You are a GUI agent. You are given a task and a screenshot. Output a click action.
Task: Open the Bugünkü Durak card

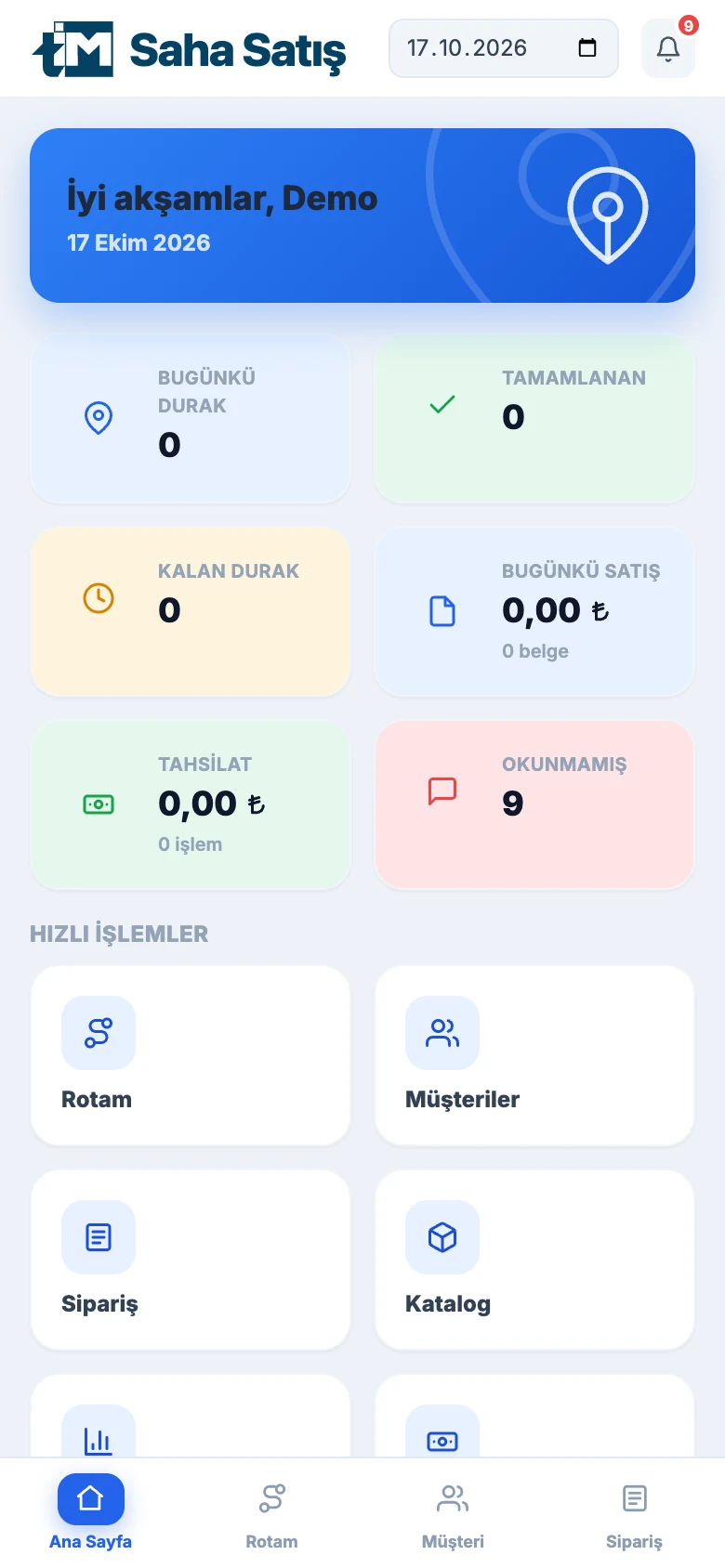point(191,418)
